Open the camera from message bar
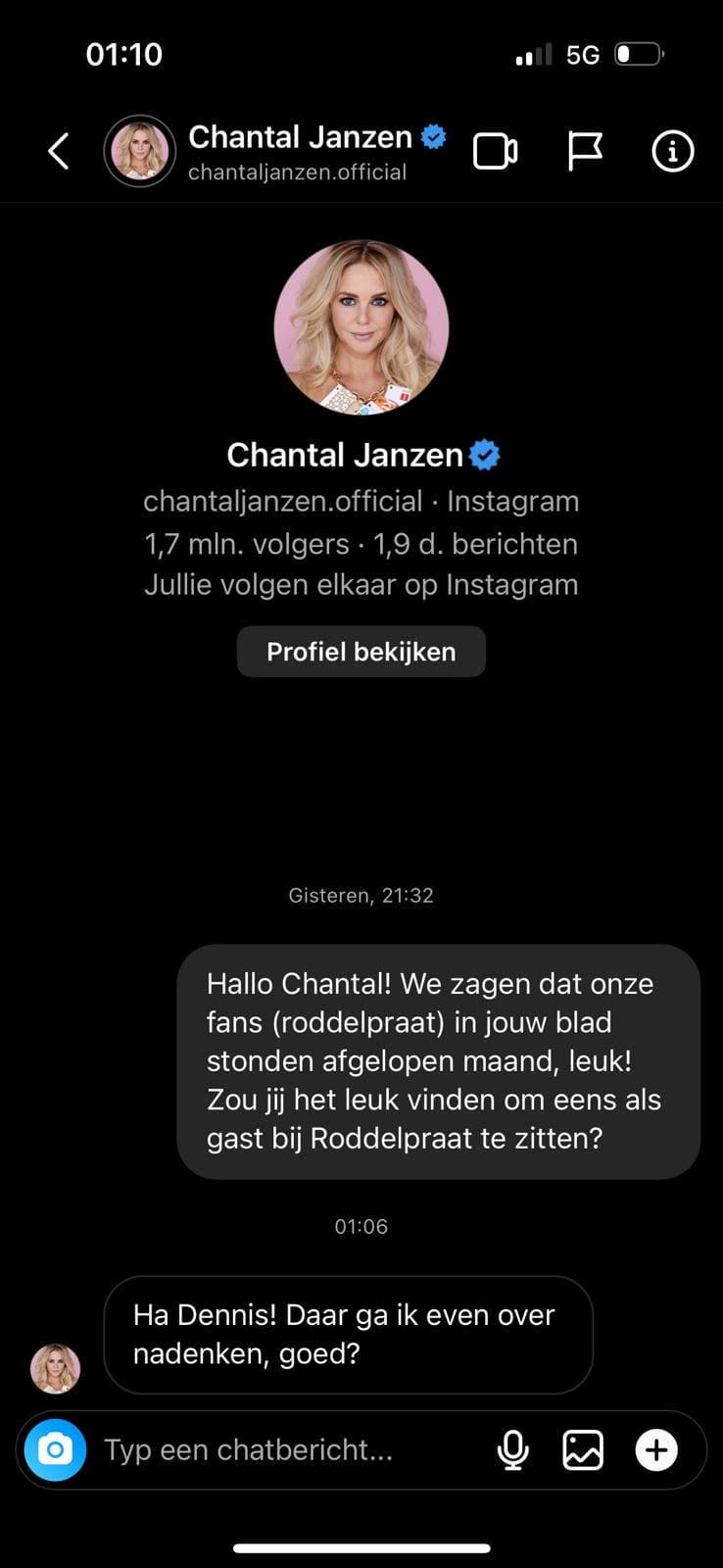Image resolution: width=723 pixels, height=1568 pixels. 55,1449
